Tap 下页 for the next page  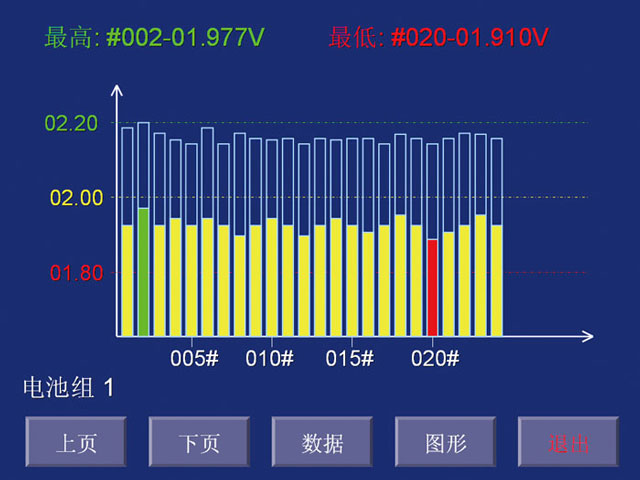click(x=199, y=444)
